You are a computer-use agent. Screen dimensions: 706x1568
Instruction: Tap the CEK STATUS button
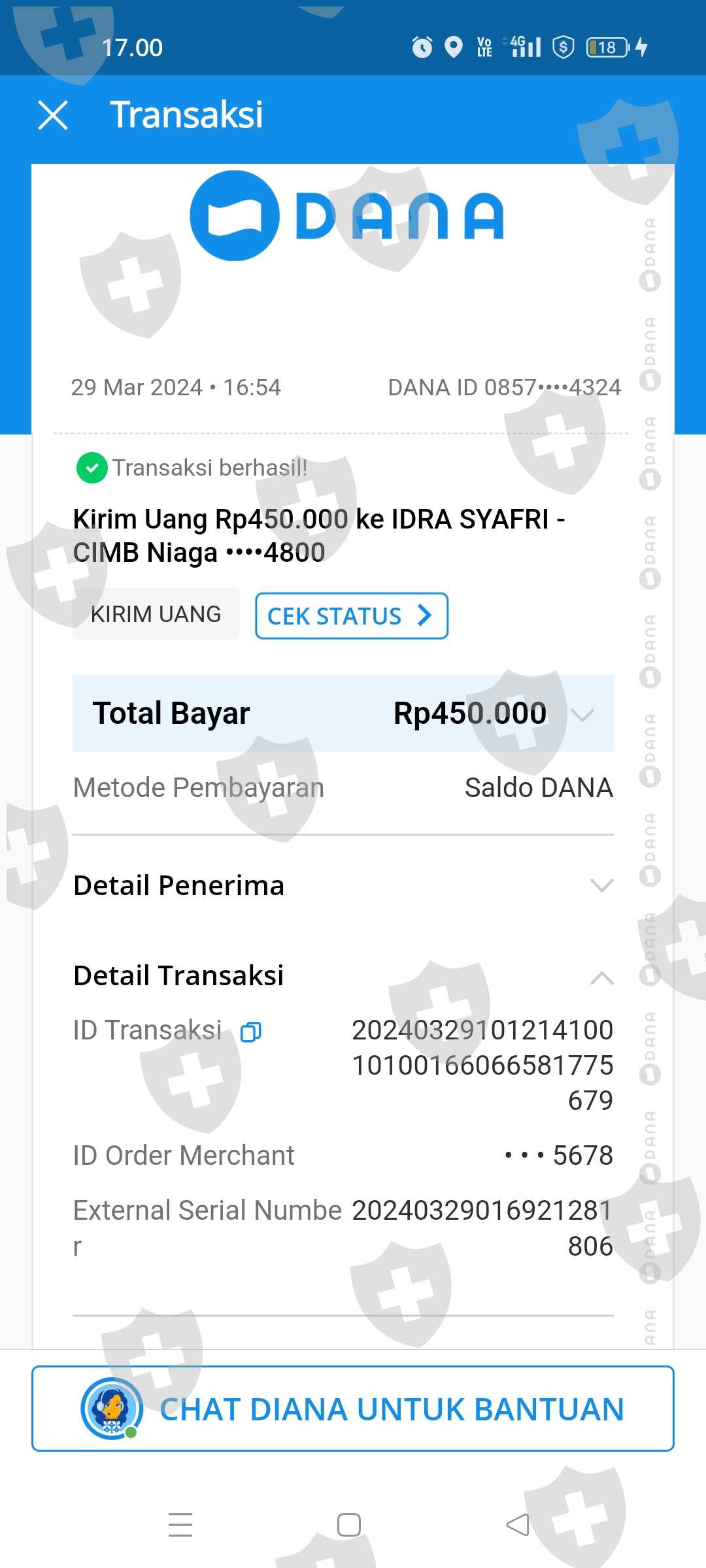tap(351, 615)
